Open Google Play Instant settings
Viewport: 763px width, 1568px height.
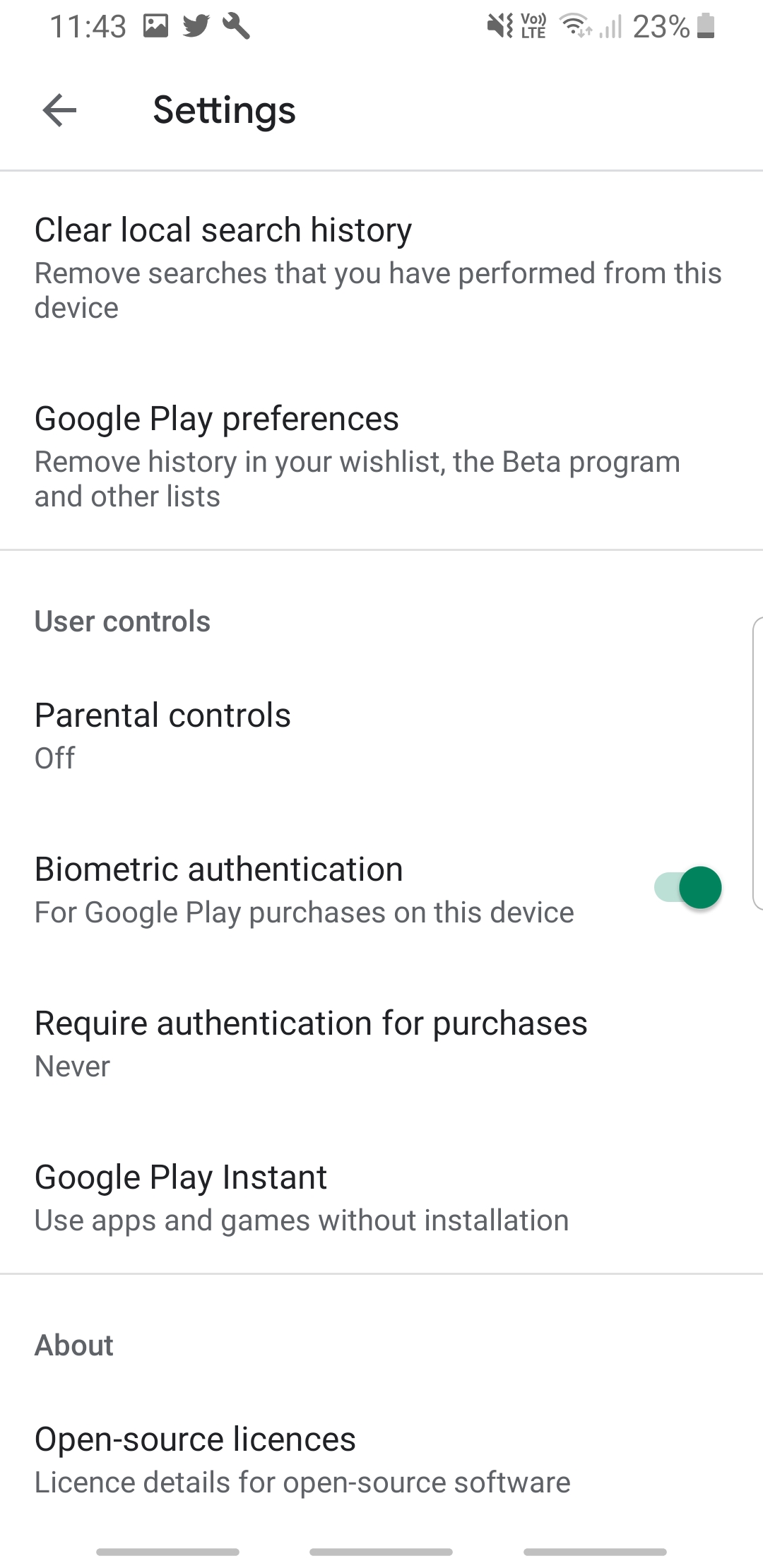[381, 1196]
